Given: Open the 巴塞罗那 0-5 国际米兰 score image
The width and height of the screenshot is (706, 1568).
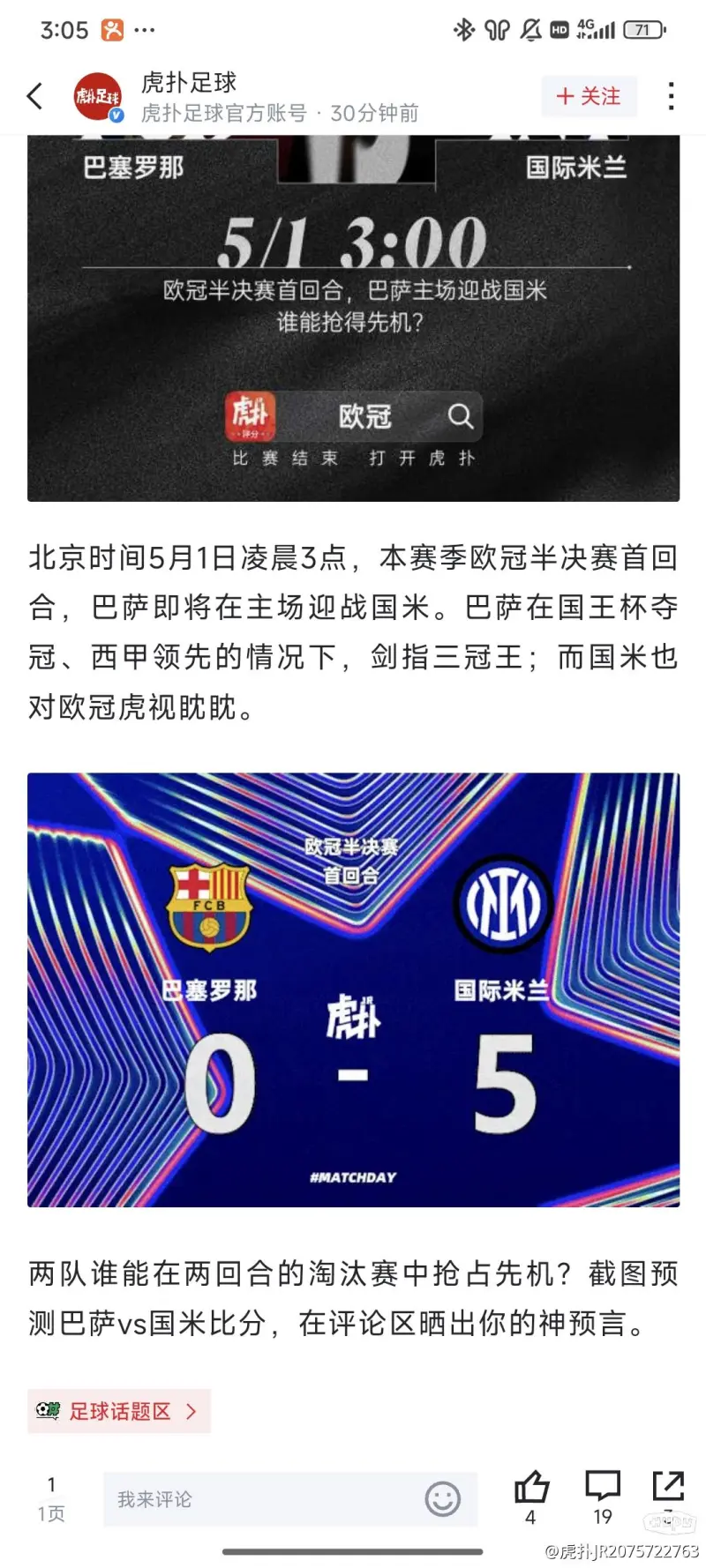Looking at the screenshot, I should [353, 989].
